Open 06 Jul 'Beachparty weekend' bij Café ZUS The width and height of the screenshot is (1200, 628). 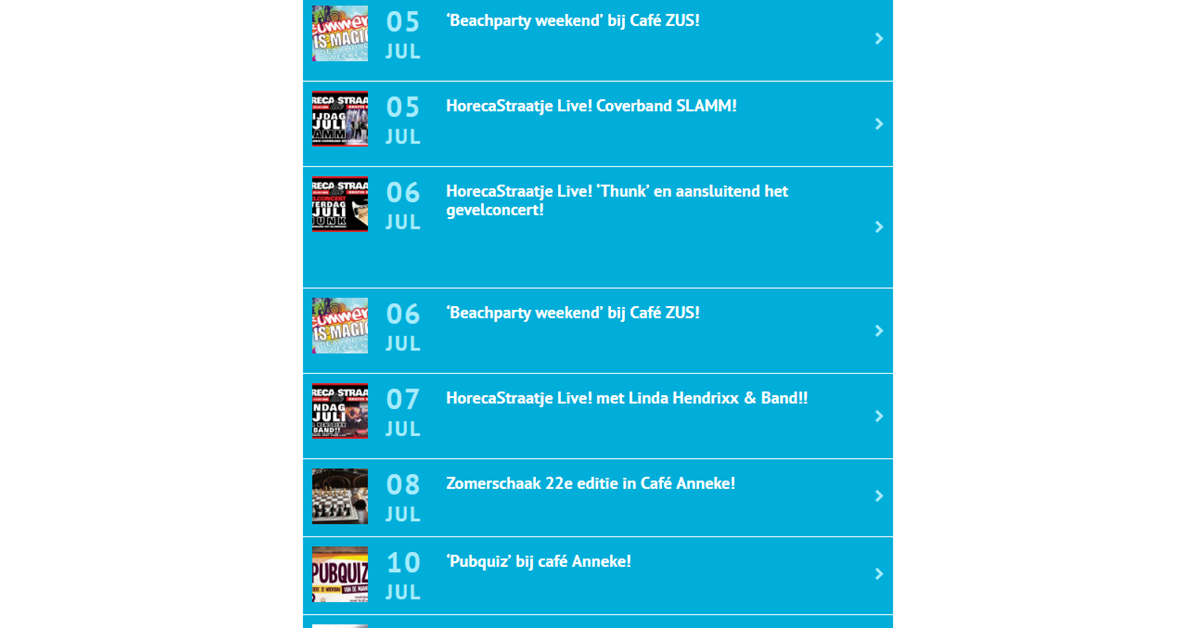pyautogui.click(x=572, y=313)
